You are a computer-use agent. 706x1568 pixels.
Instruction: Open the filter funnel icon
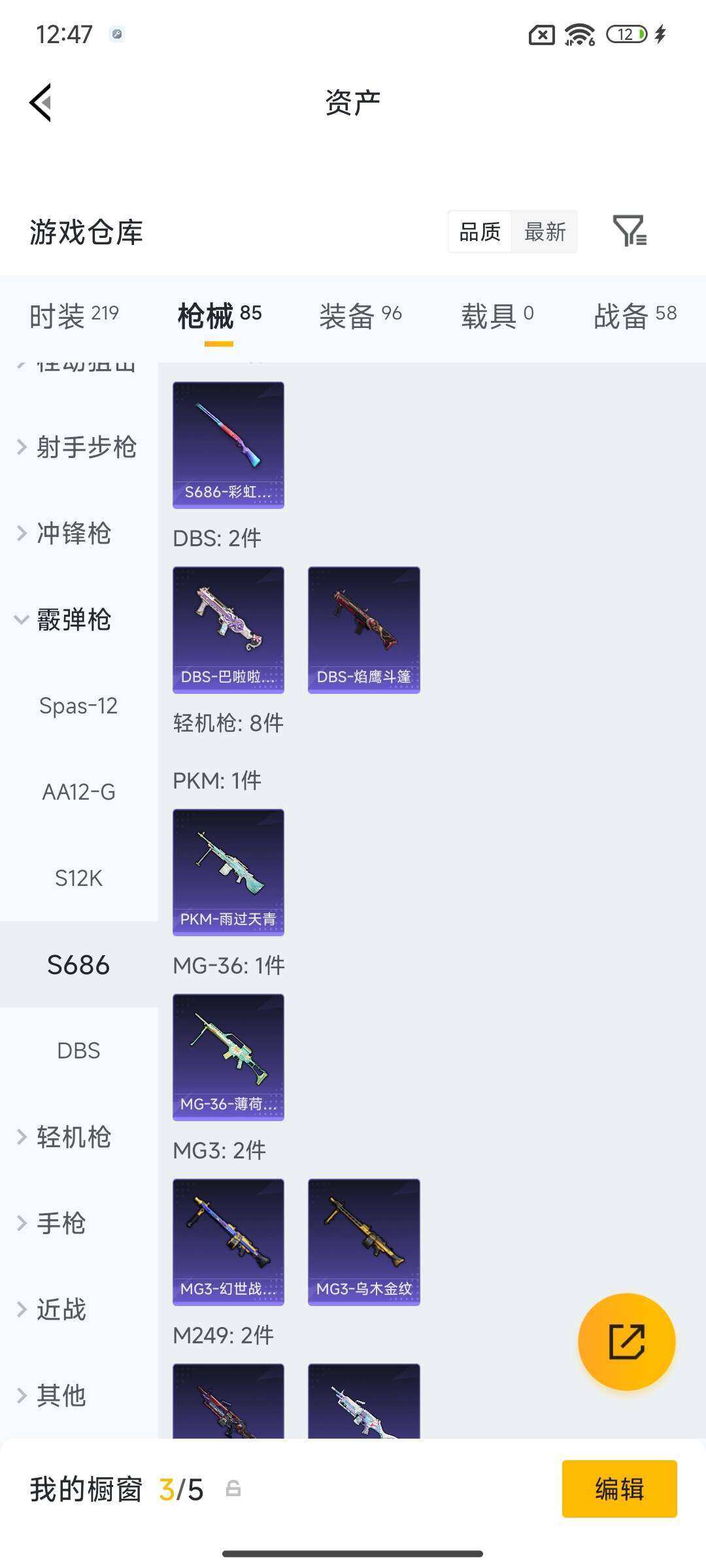(x=630, y=232)
